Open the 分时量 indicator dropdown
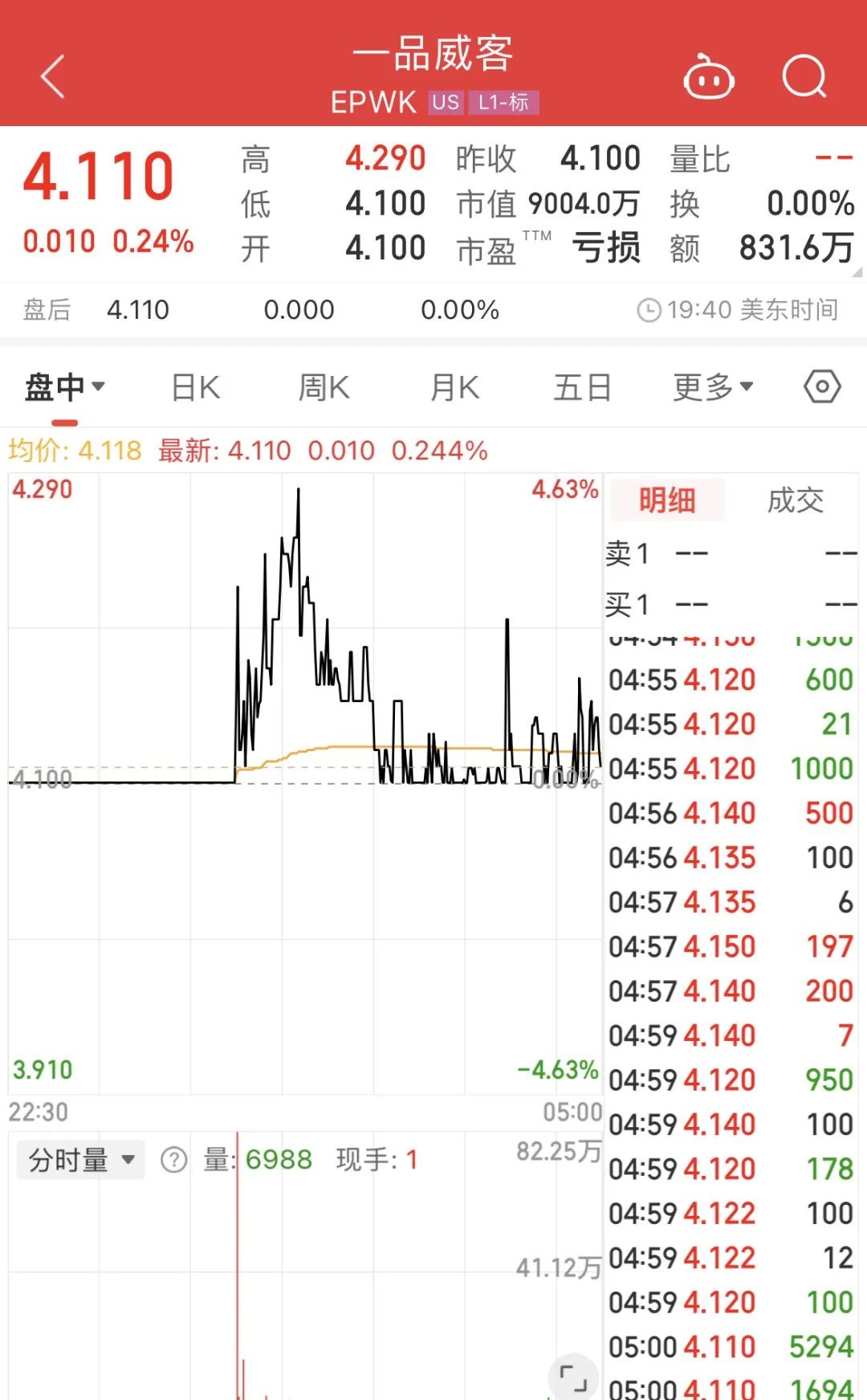Image resolution: width=867 pixels, height=1400 pixels. (80, 1160)
